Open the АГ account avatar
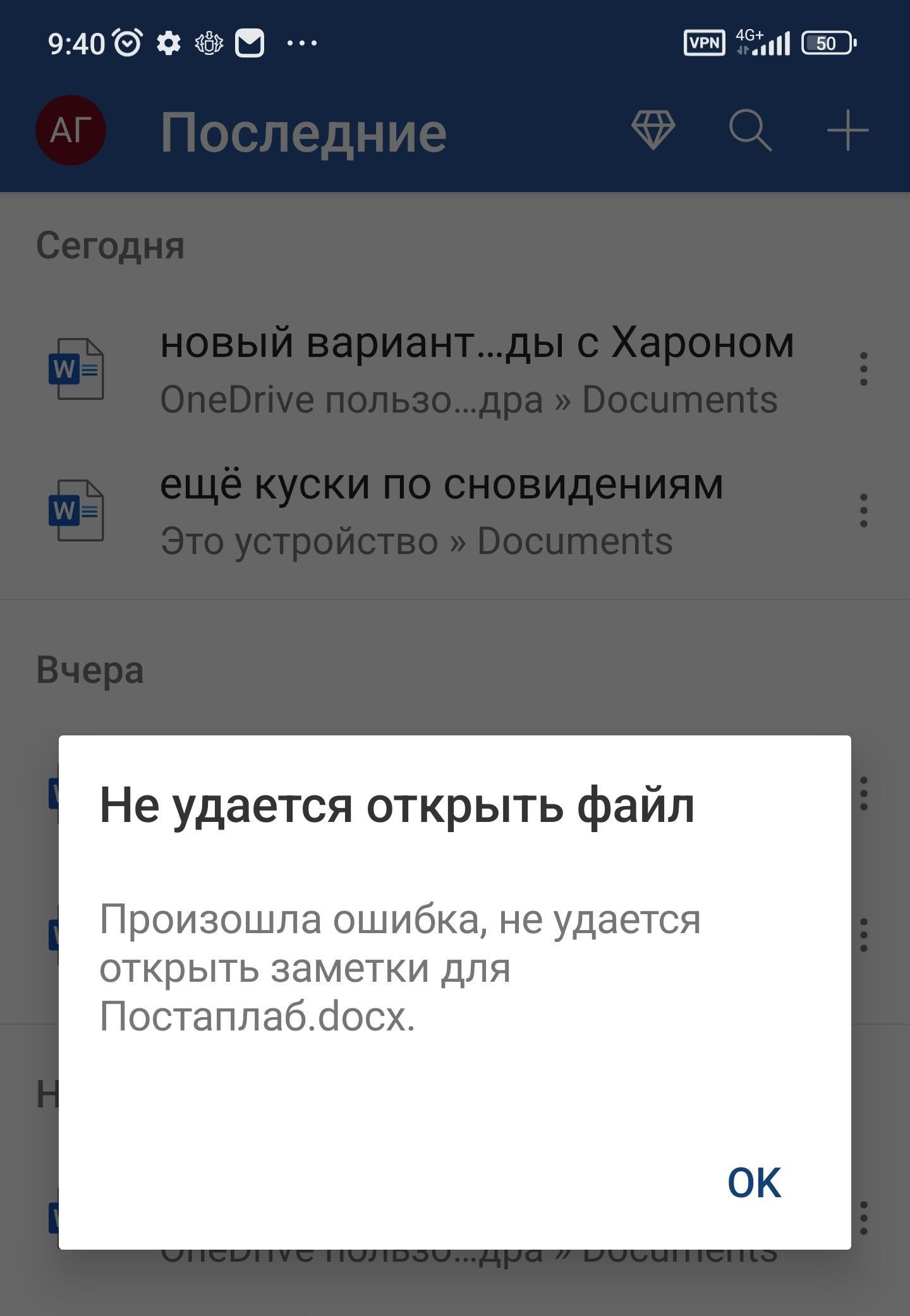The height and width of the screenshot is (1316, 910). tap(71, 131)
